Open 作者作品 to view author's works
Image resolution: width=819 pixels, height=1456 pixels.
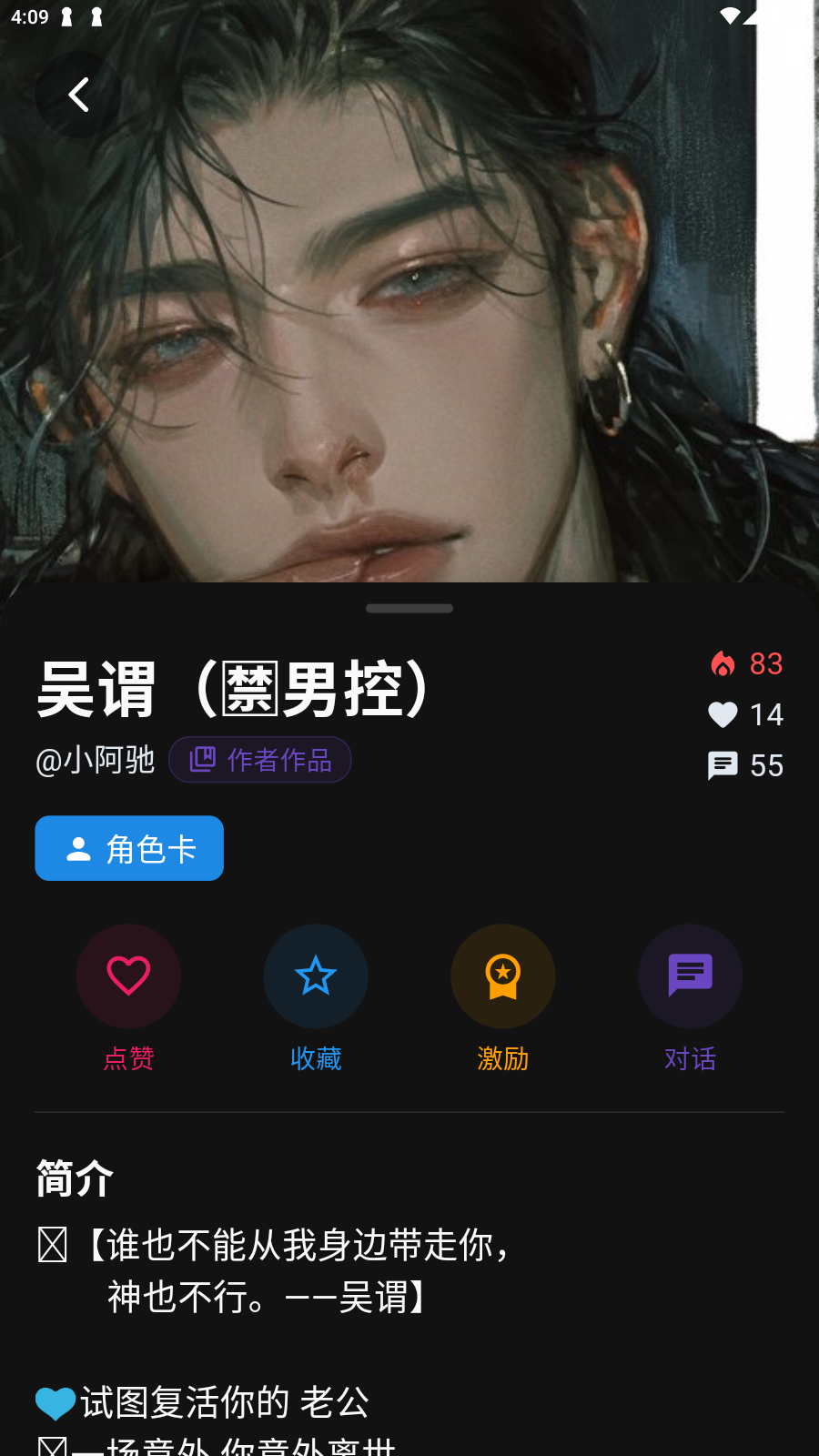click(260, 760)
